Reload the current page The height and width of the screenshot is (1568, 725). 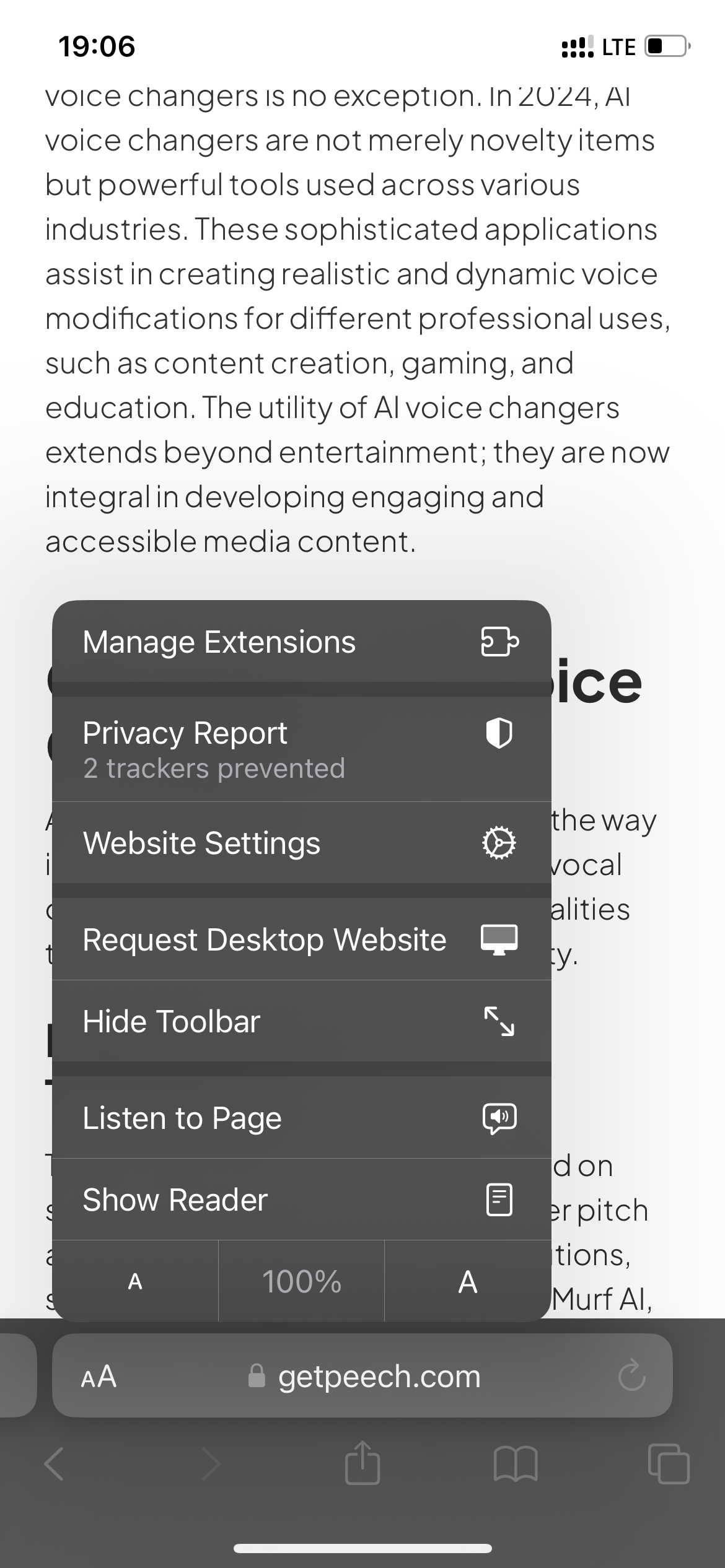(632, 1377)
